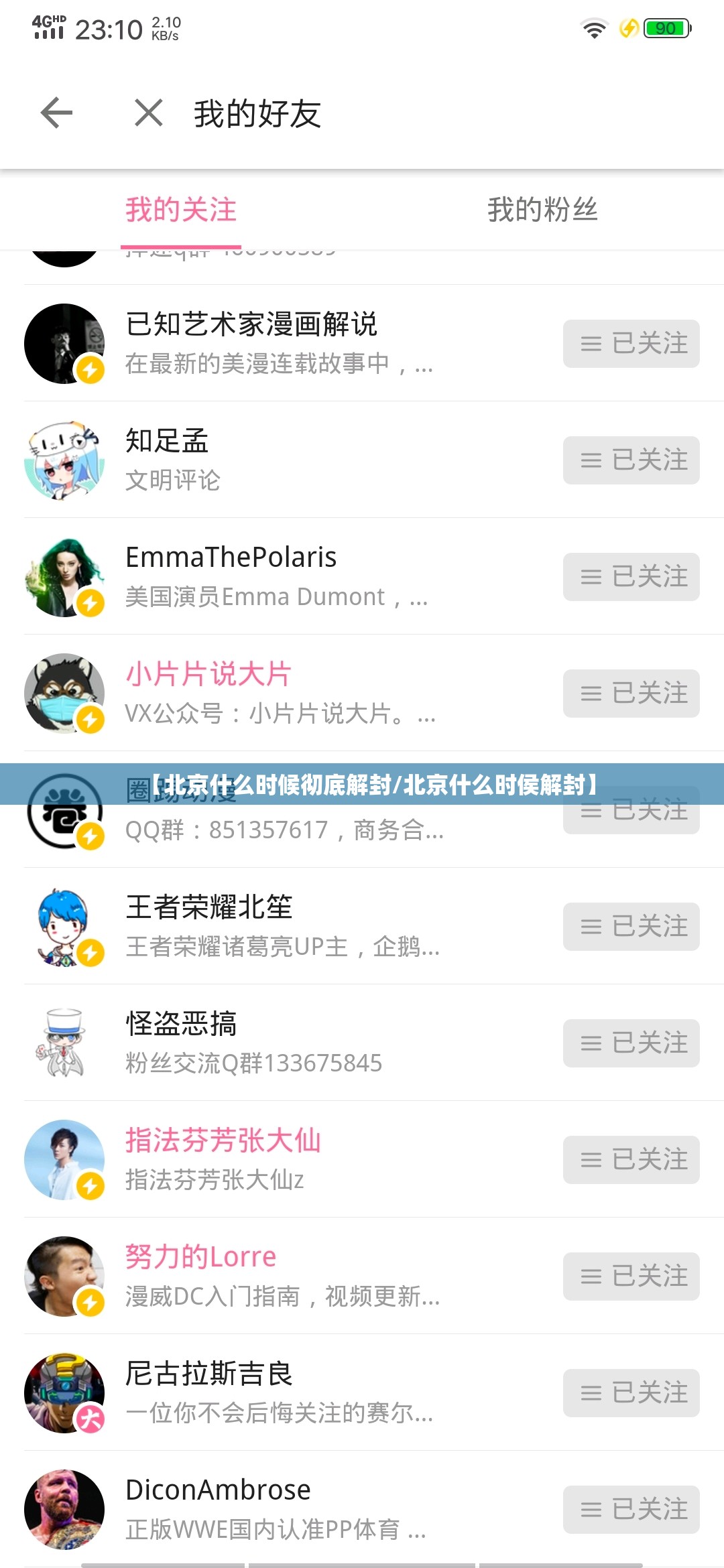Tap 已关注 button beside 知足孟

click(x=631, y=460)
